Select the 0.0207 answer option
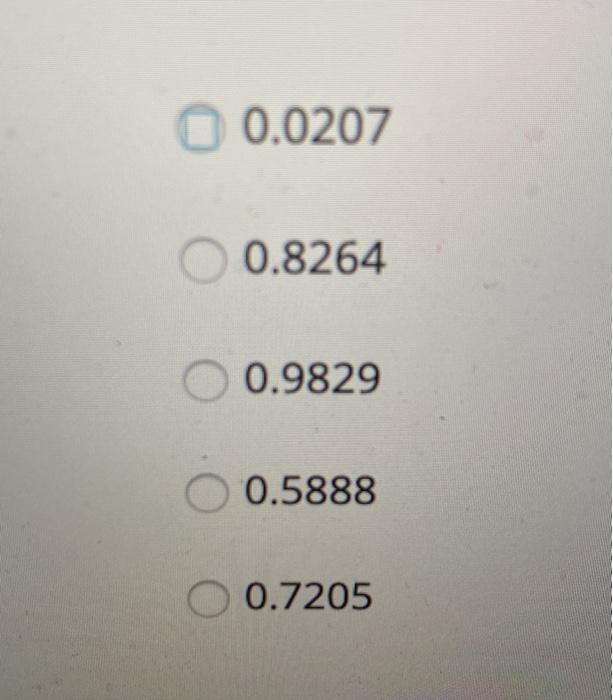This screenshot has height=700, width=613. pos(203,130)
